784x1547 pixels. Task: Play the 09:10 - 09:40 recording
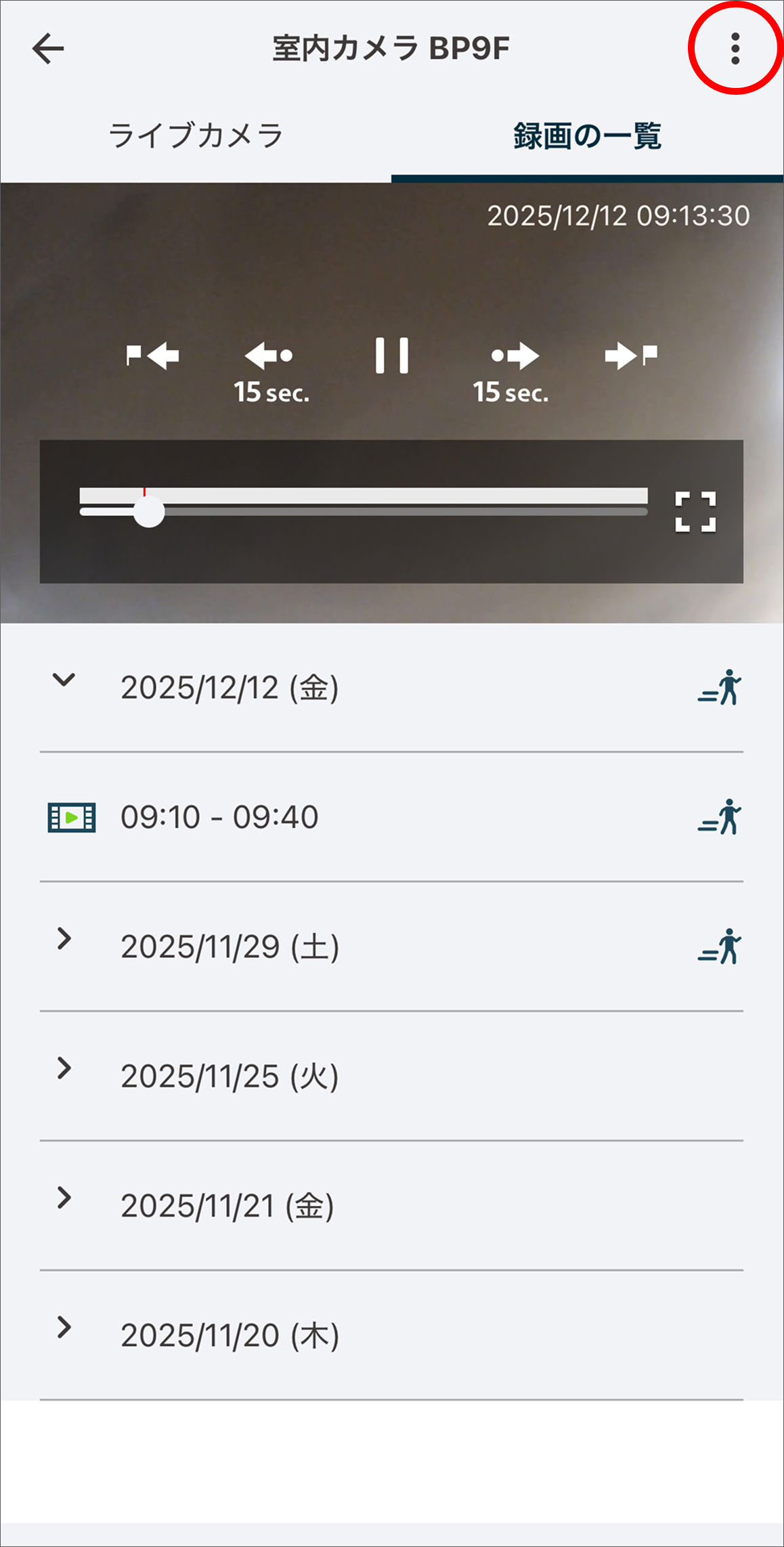pos(219,817)
